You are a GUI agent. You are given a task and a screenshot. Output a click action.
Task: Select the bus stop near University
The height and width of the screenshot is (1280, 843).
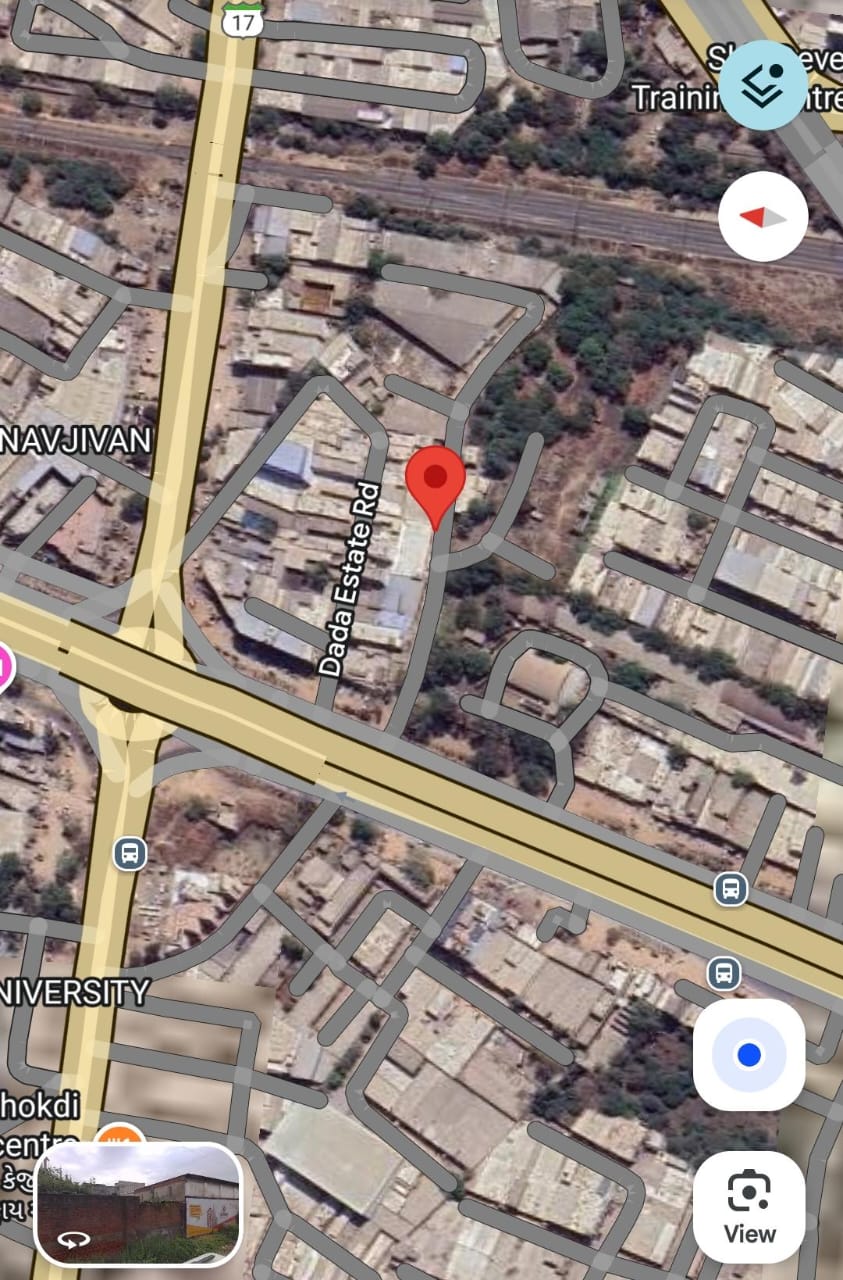pos(129,853)
